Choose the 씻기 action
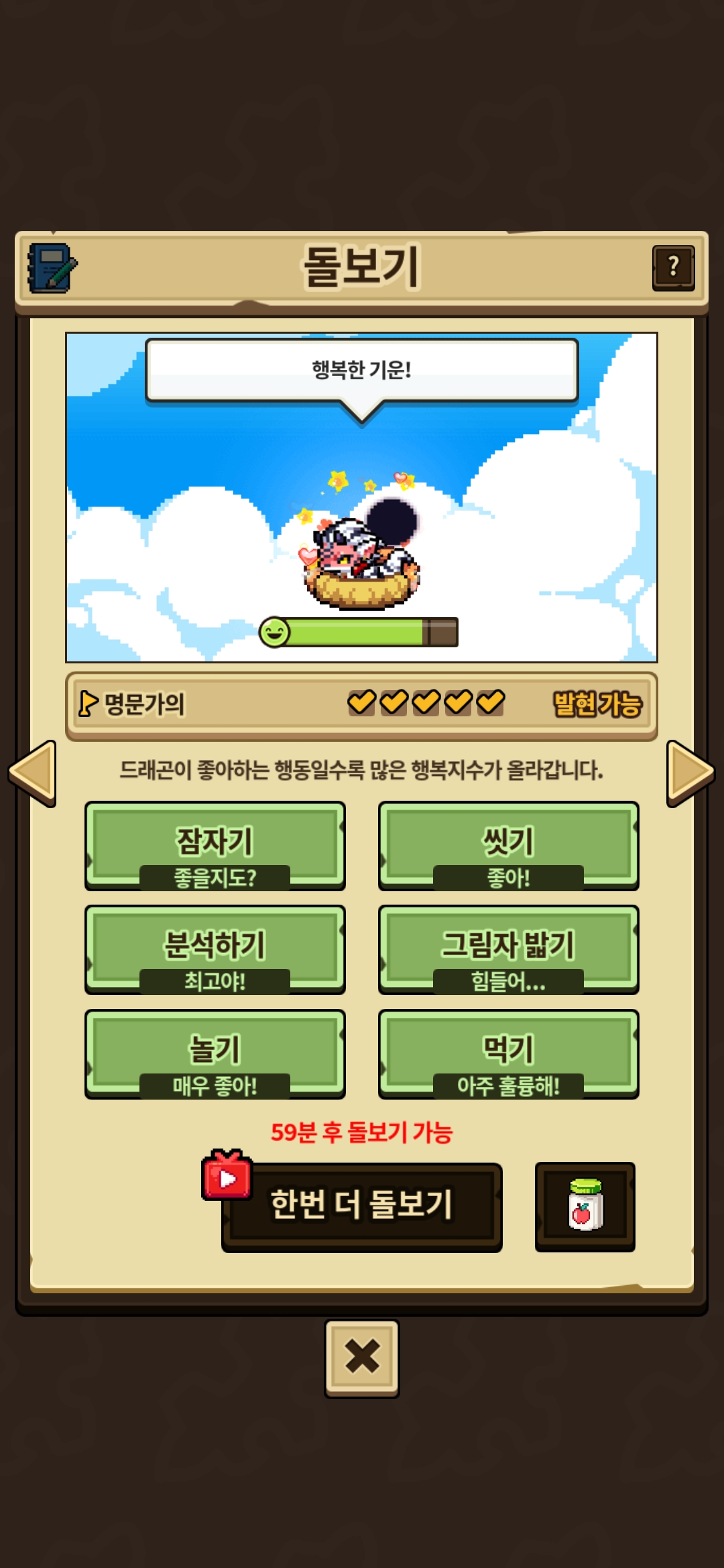 [508, 846]
